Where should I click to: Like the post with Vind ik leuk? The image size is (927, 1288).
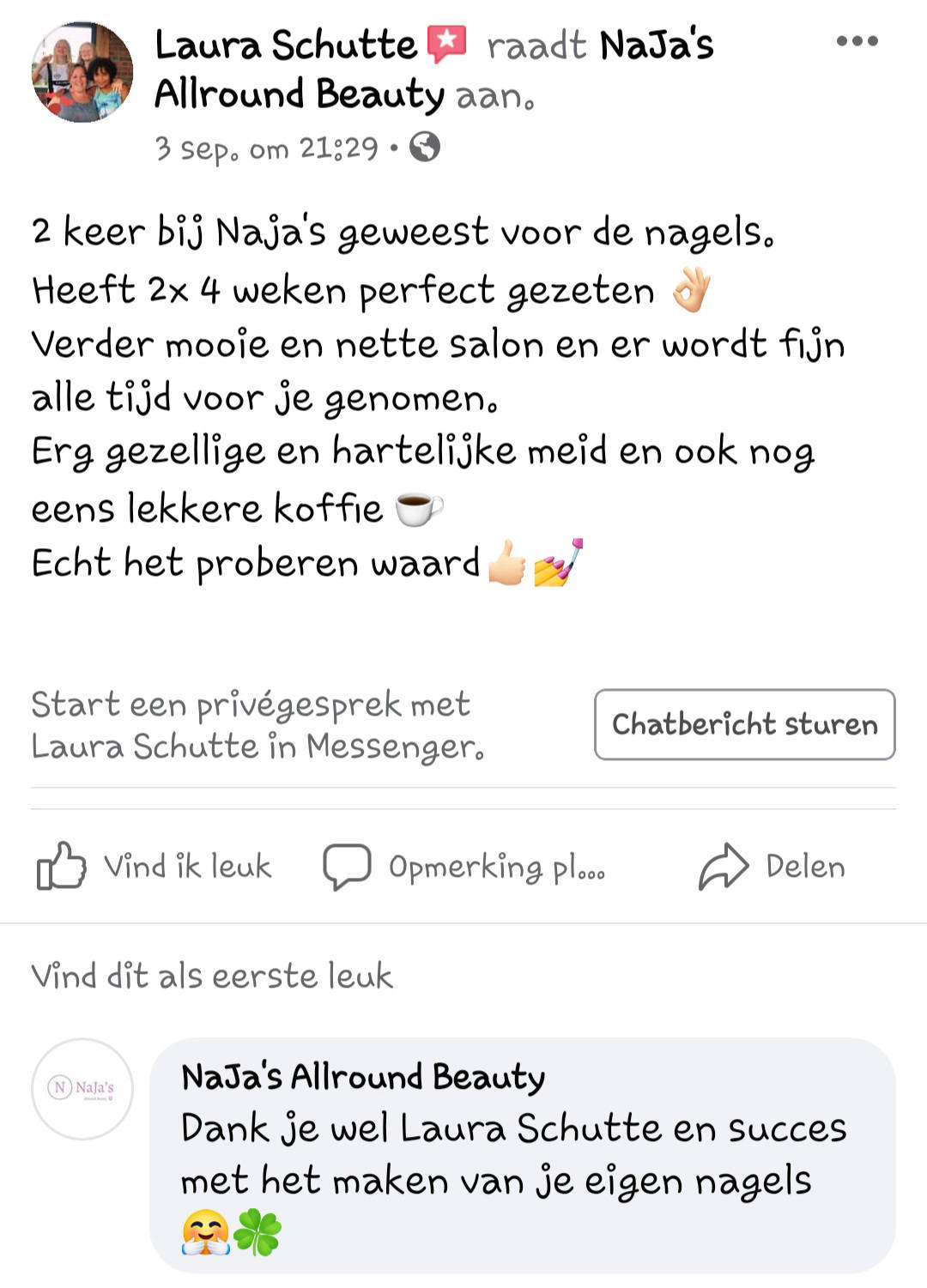(154, 867)
